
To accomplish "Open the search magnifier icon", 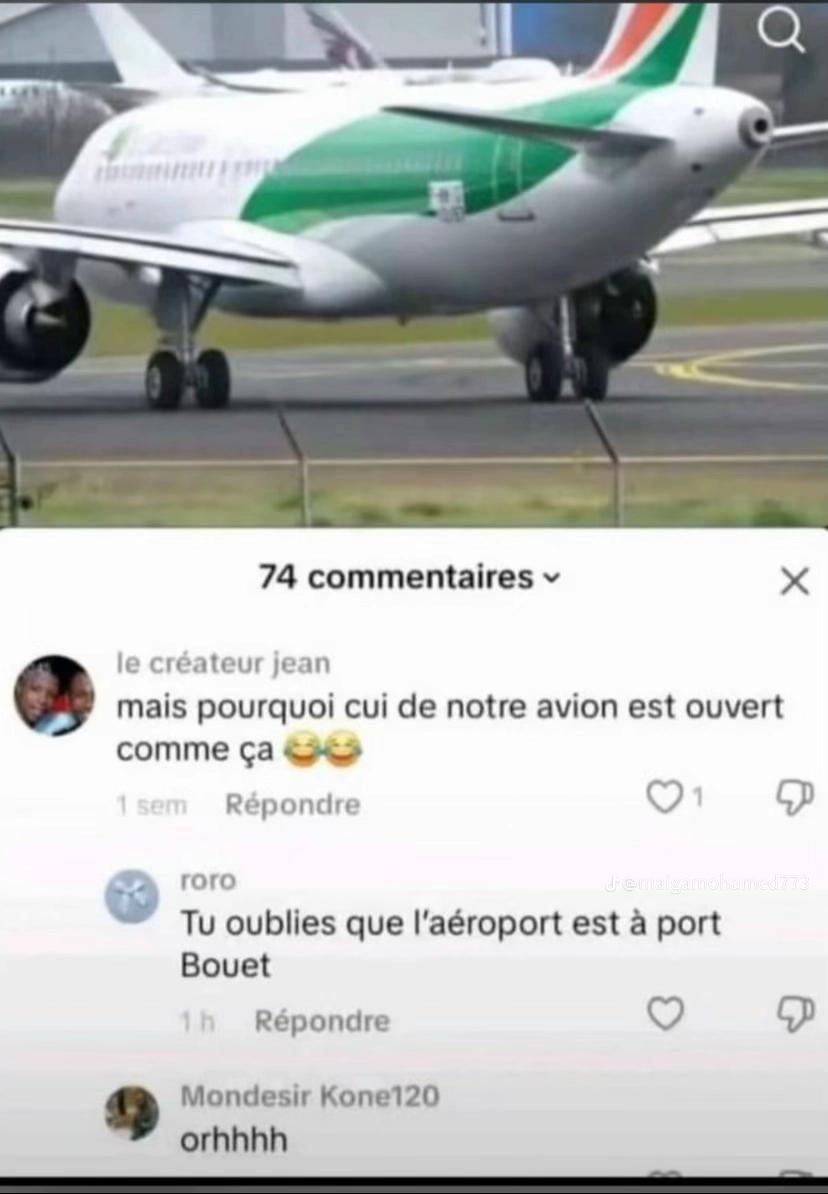I will (x=781, y=31).
